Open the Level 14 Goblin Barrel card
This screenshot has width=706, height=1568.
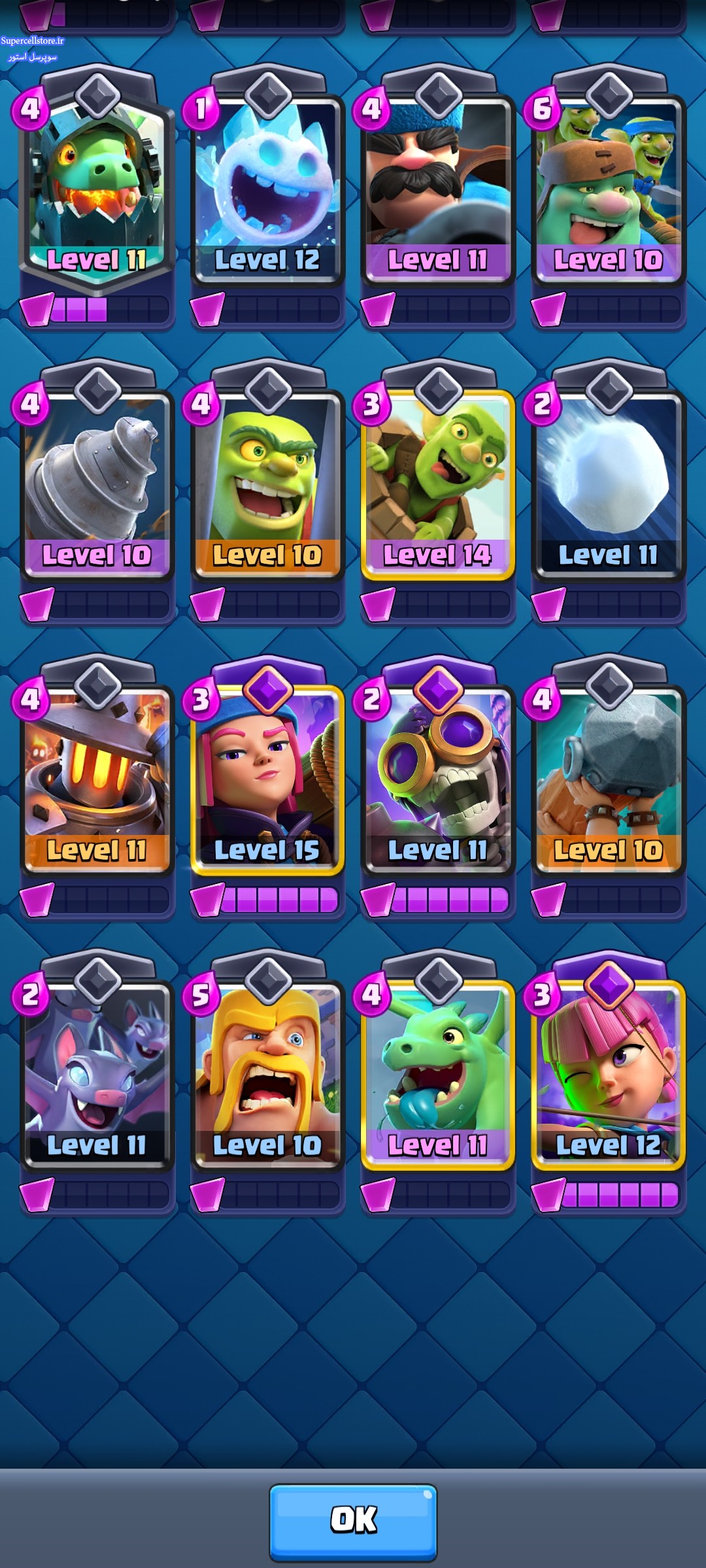click(438, 483)
